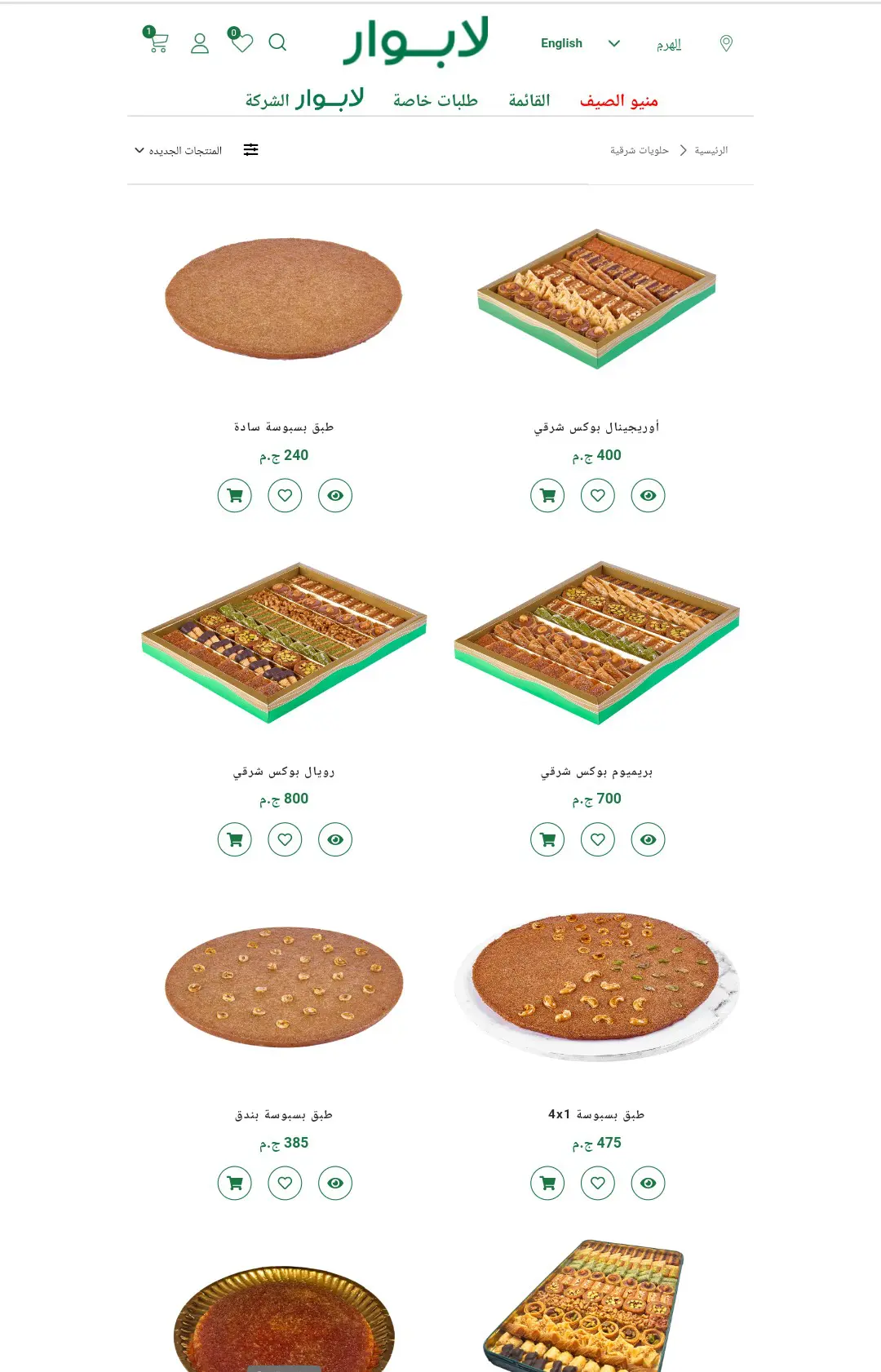Image resolution: width=881 pixels, height=1372 pixels.
Task: Open the user account icon
Action: pos(200,43)
